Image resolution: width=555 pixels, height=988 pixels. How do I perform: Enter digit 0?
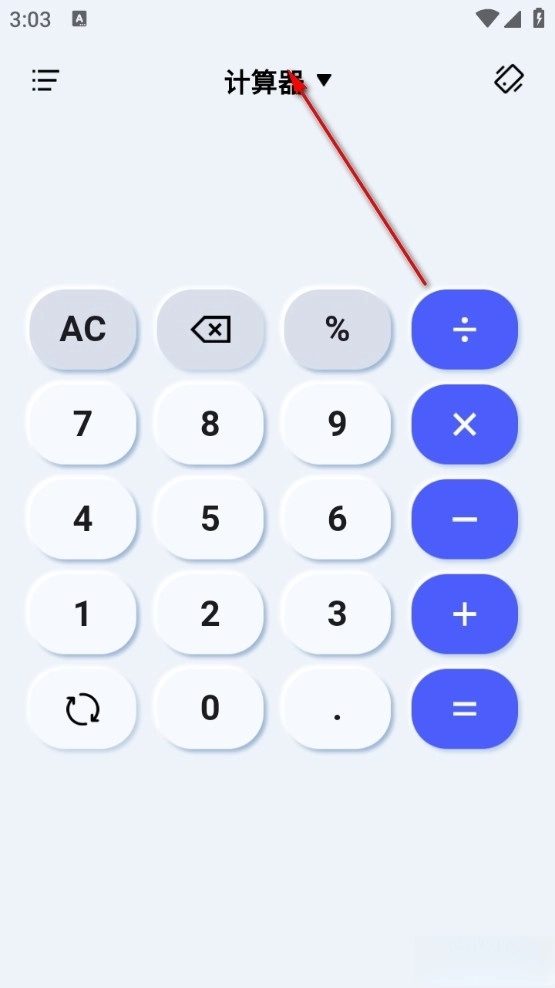coord(210,709)
